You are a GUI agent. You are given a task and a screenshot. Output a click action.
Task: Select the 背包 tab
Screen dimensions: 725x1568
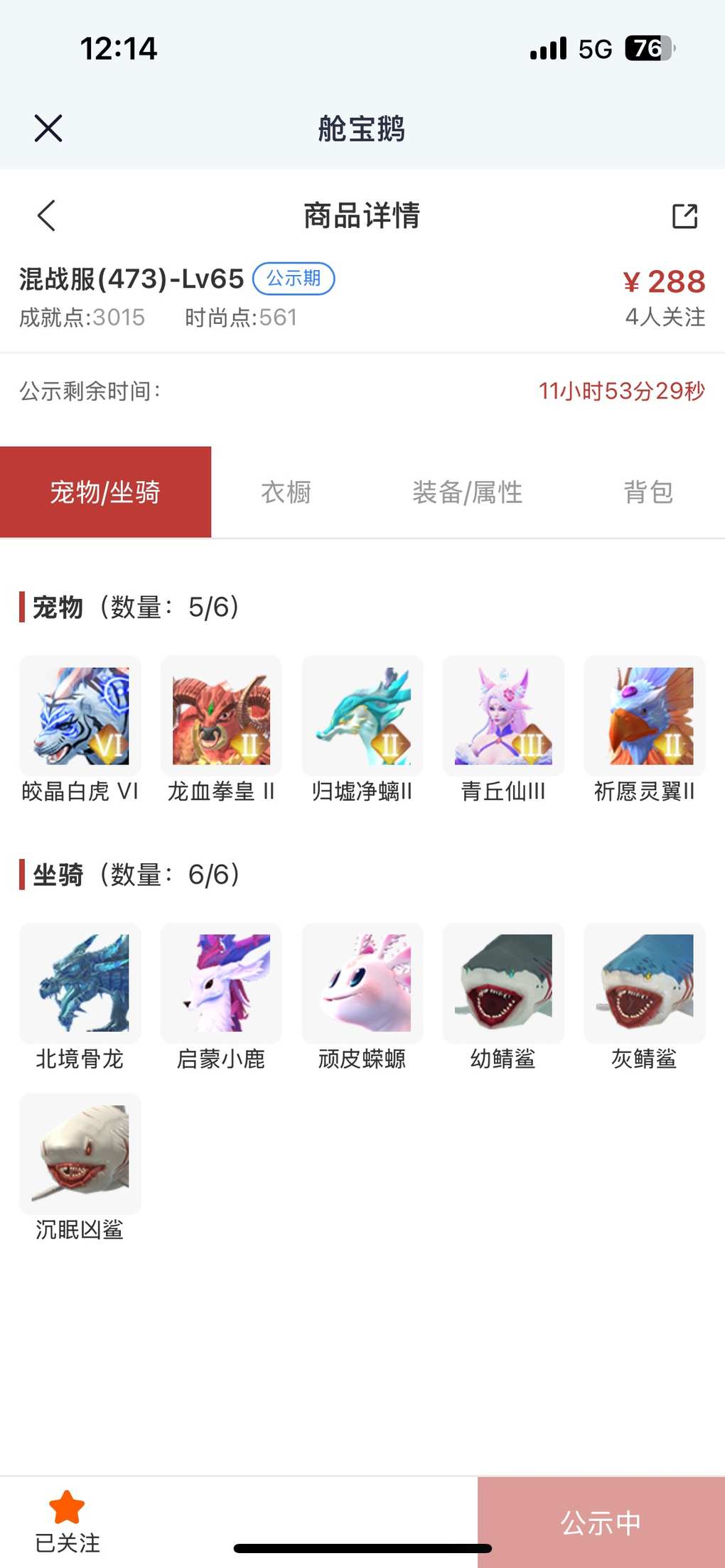click(x=648, y=492)
